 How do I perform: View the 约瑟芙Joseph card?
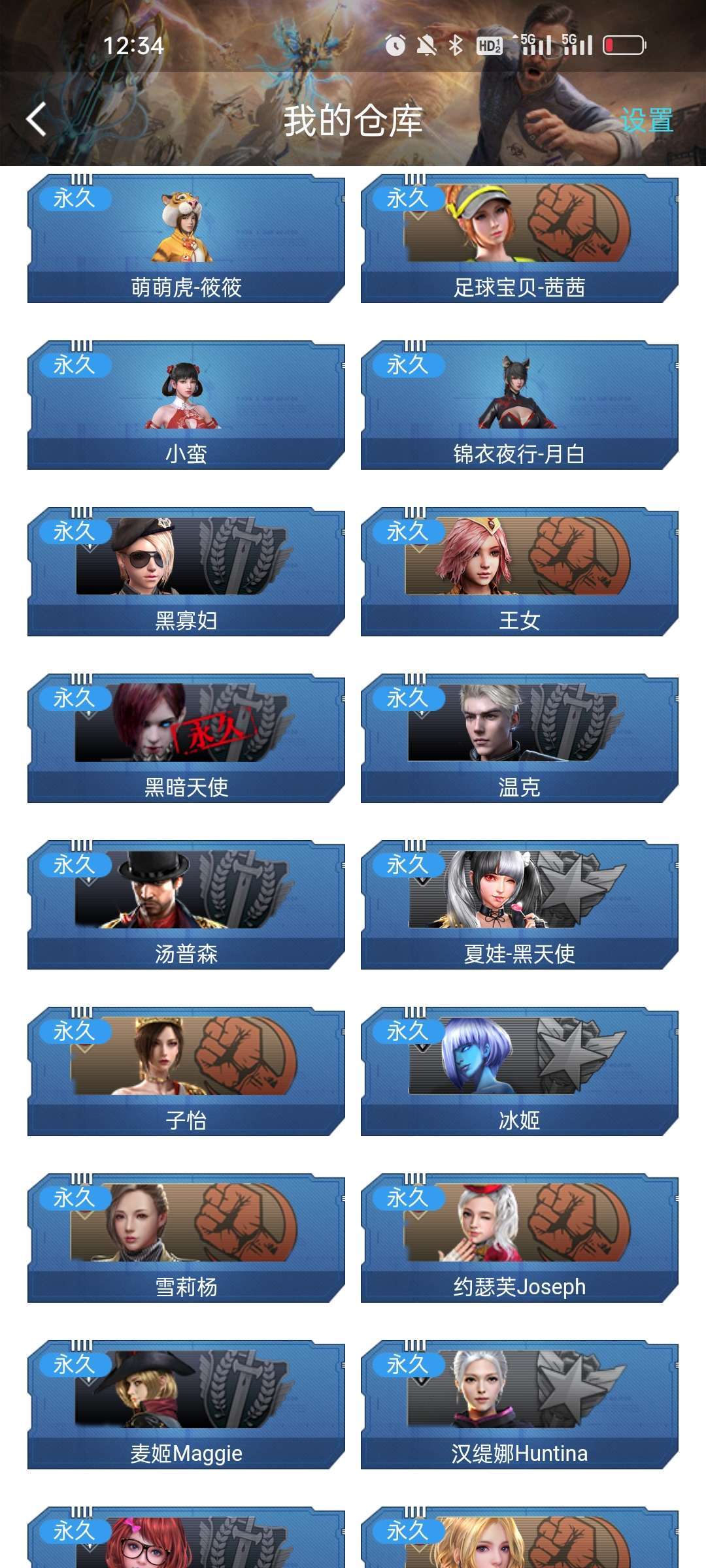pyautogui.click(x=520, y=1238)
